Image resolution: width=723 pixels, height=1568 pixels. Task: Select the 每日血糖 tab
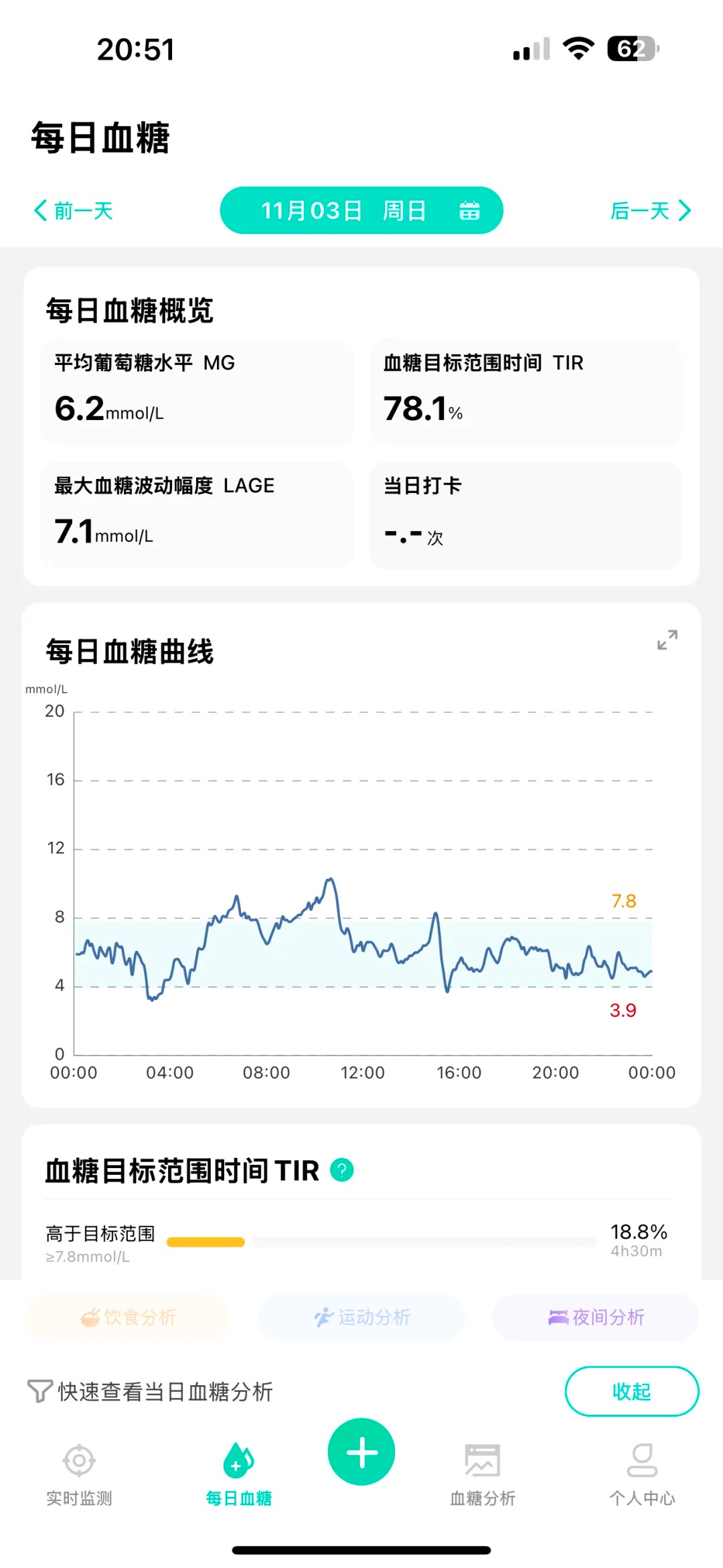(x=239, y=1474)
